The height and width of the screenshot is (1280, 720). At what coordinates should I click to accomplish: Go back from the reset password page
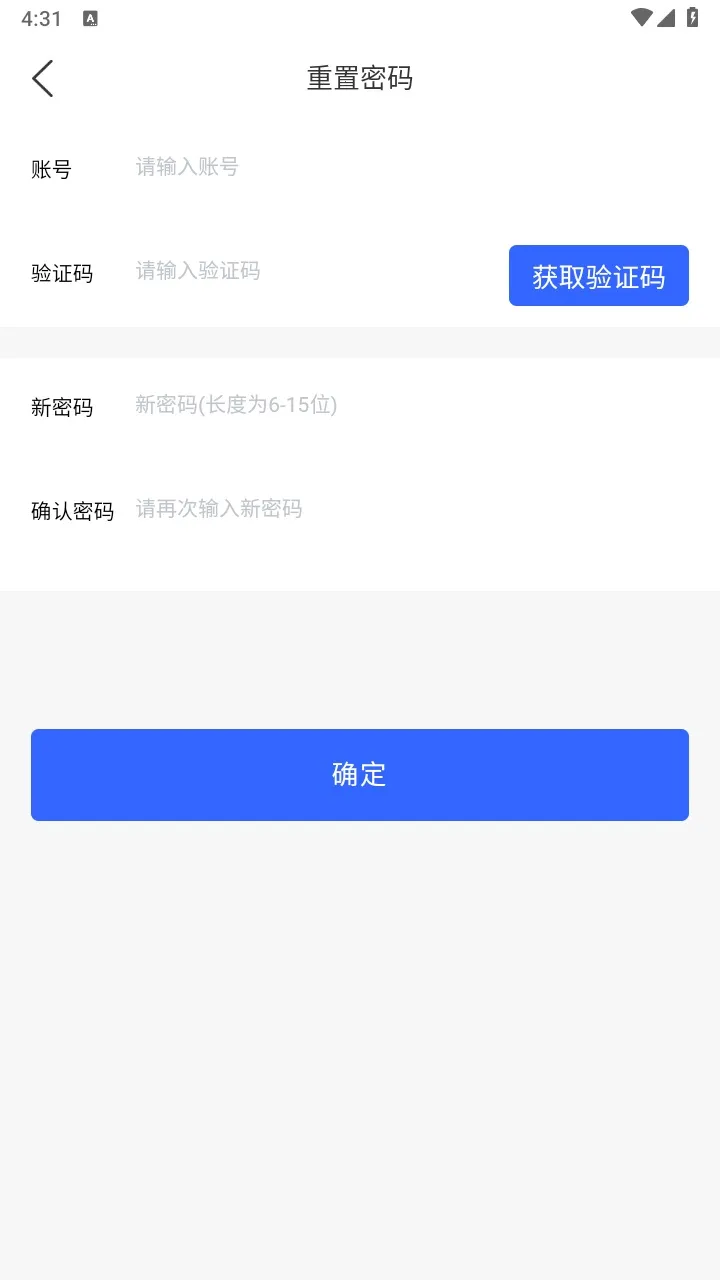[42, 78]
